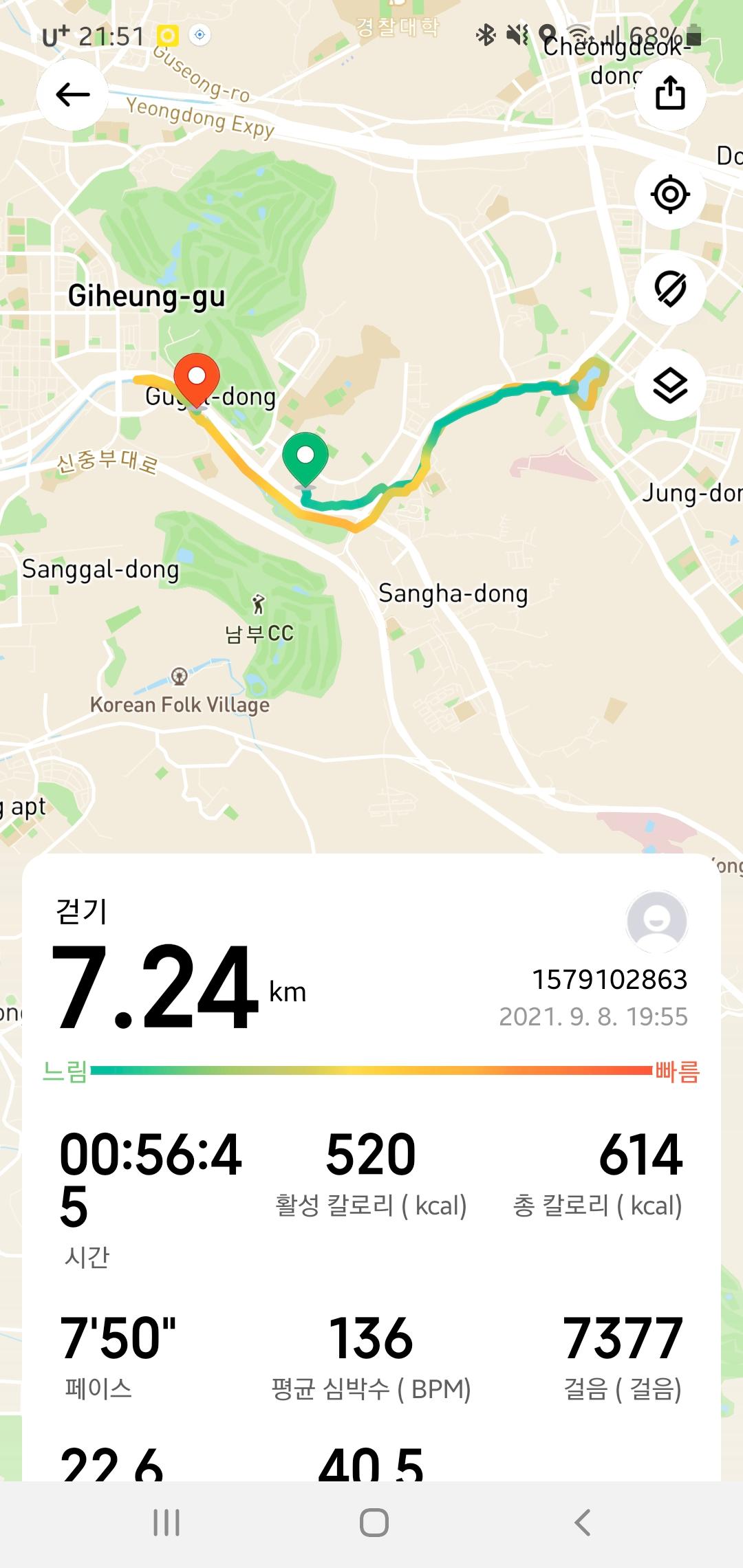Image resolution: width=743 pixels, height=1568 pixels.
Task: Open the map layers selector
Action: tap(669, 385)
